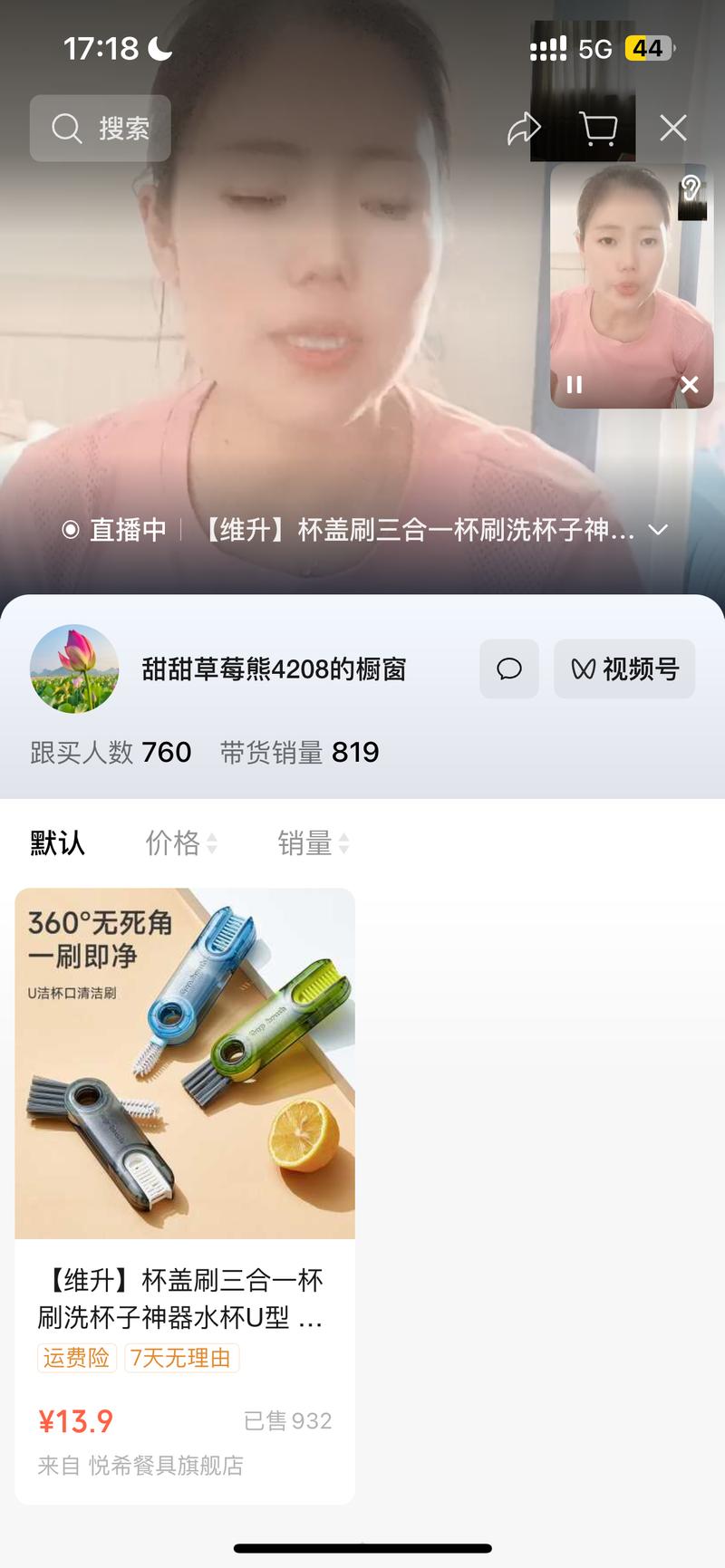Screen dimensions: 725x1568
Task: Message the seller via chat bubble
Action: (508, 669)
